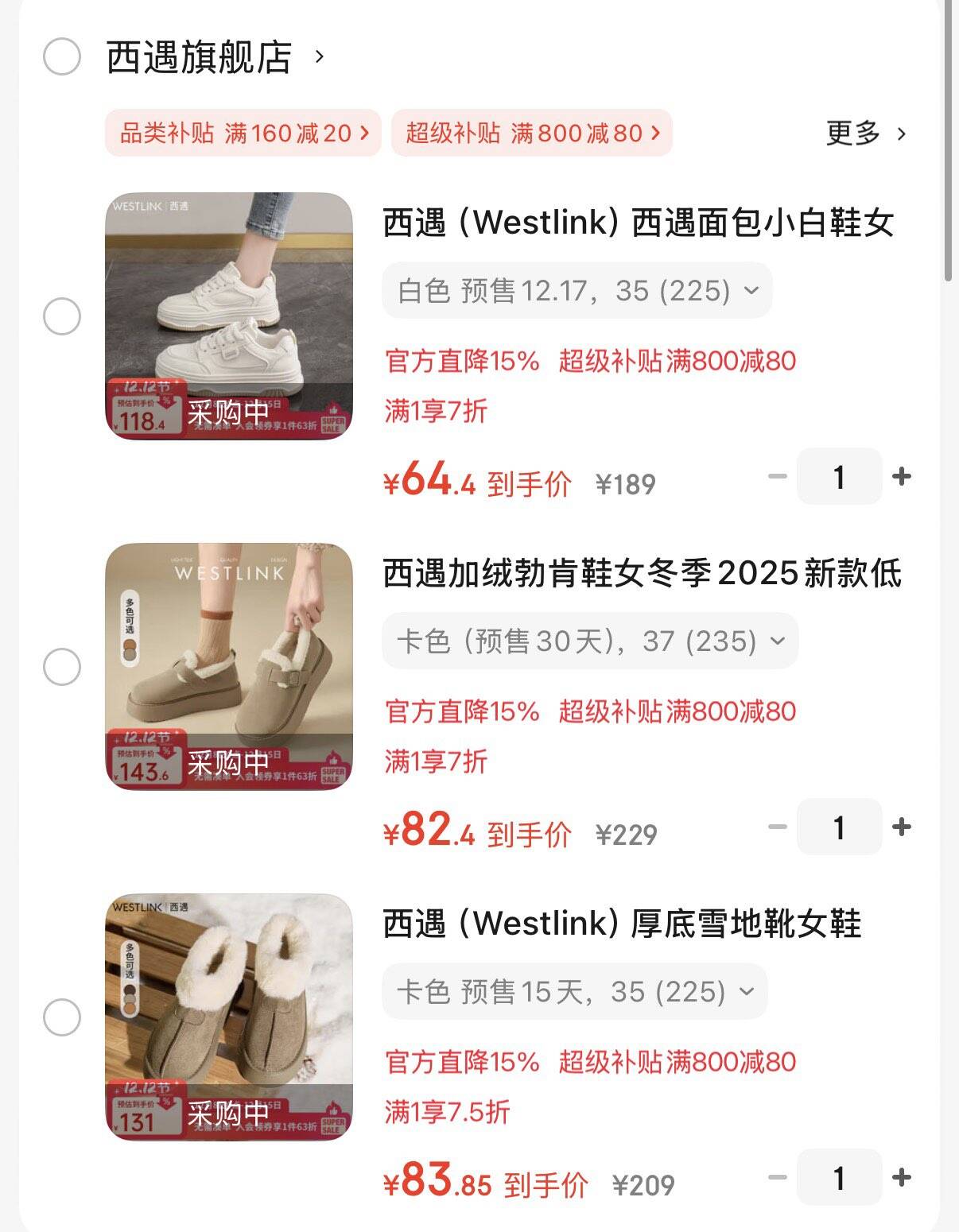Increase quantity of the 面包小白鞋
This screenshot has width=959, height=1232.
tap(902, 476)
